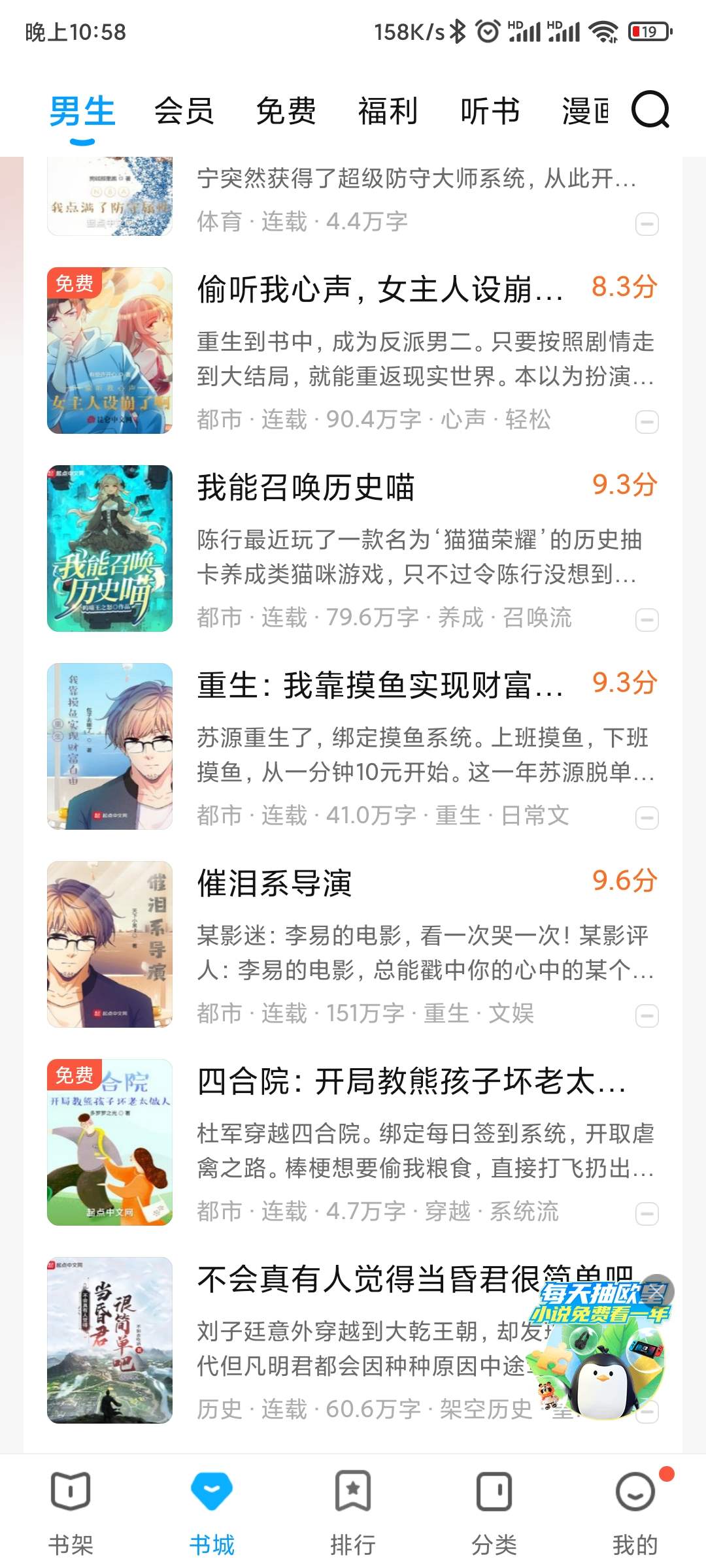Dismiss the floating promo with its close button

click(658, 1290)
